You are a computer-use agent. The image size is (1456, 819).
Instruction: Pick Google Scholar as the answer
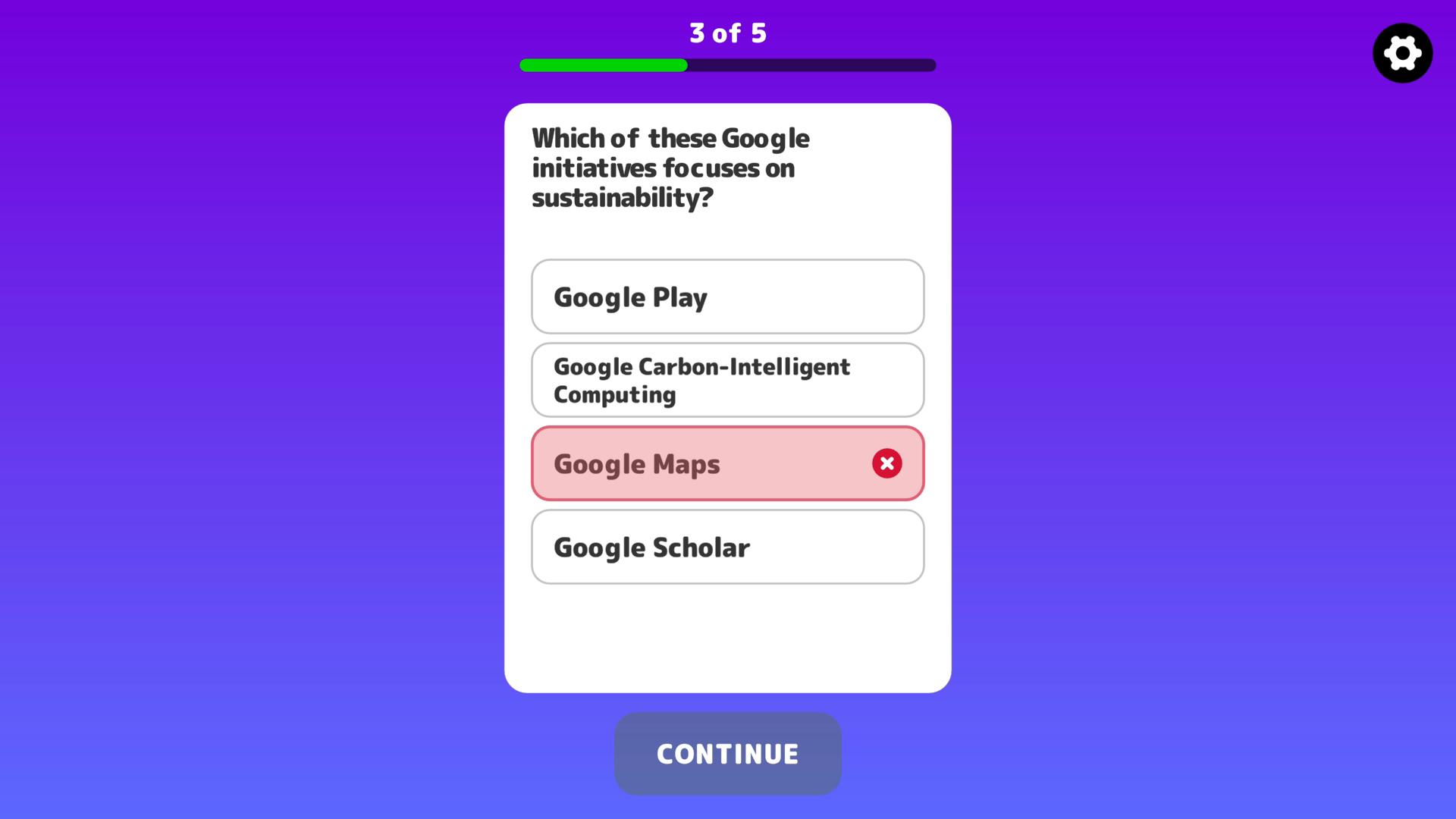727,547
